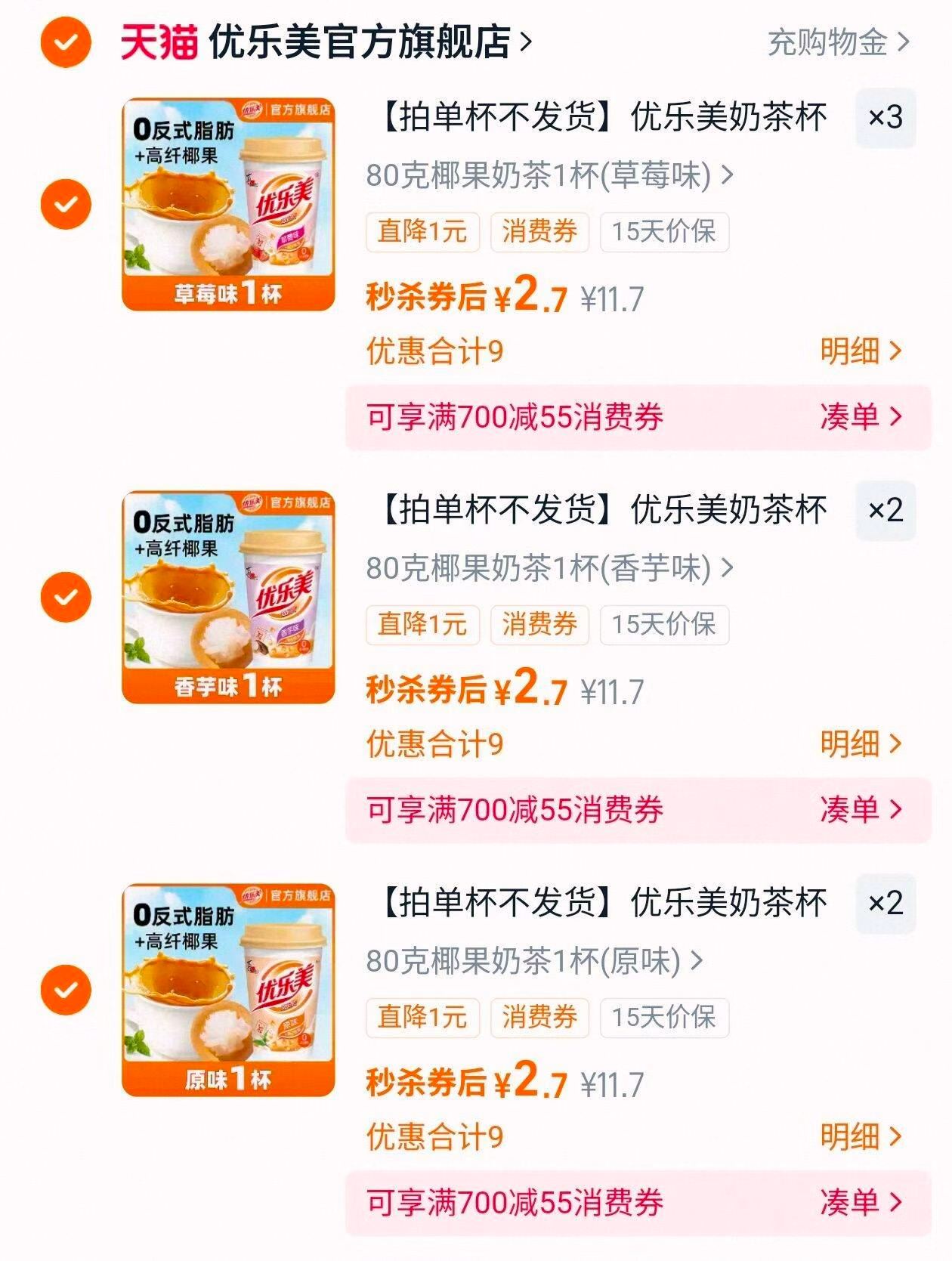The width and height of the screenshot is (952, 1261).
Task: Deselect the strawberry flavor milk tea item
Action: click(x=67, y=204)
